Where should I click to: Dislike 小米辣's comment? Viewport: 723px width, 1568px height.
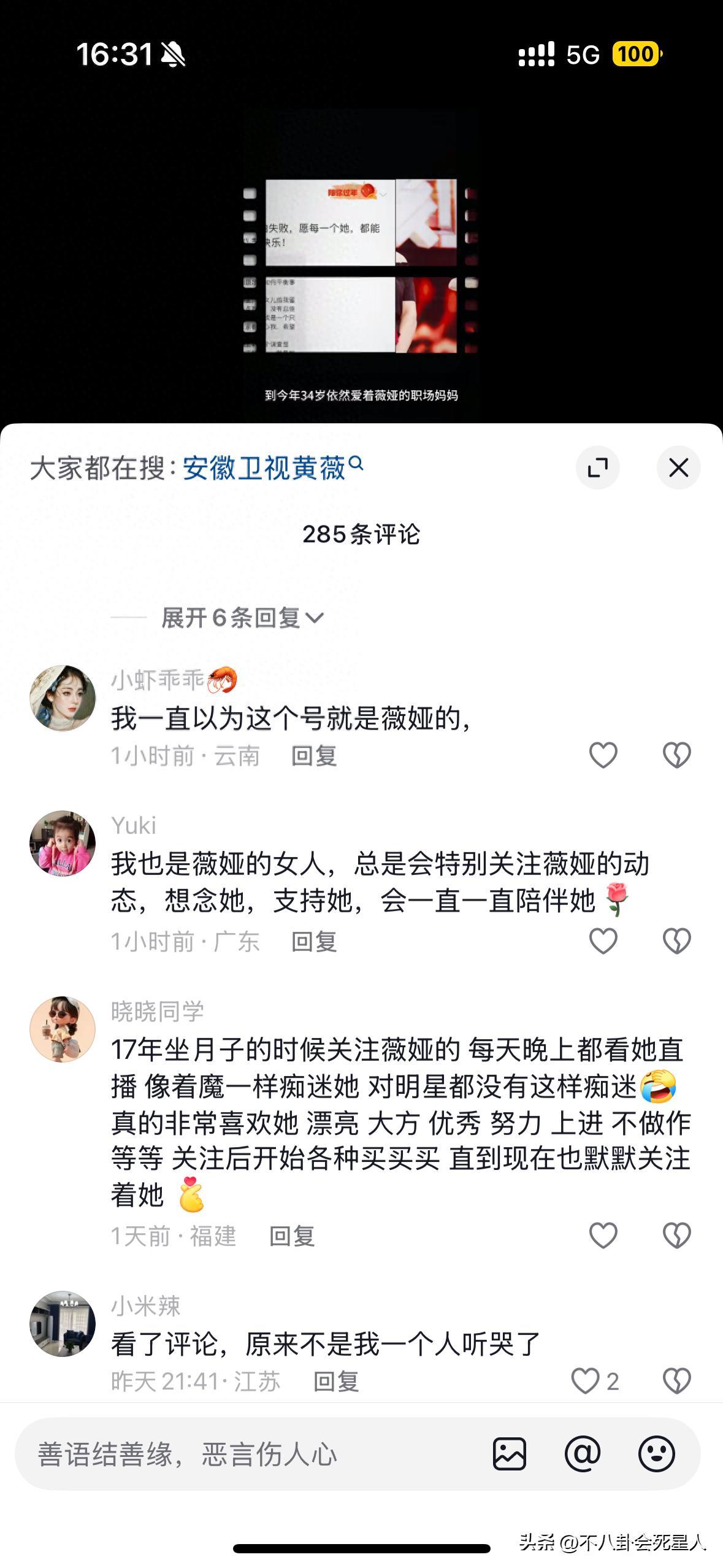[x=676, y=1381]
